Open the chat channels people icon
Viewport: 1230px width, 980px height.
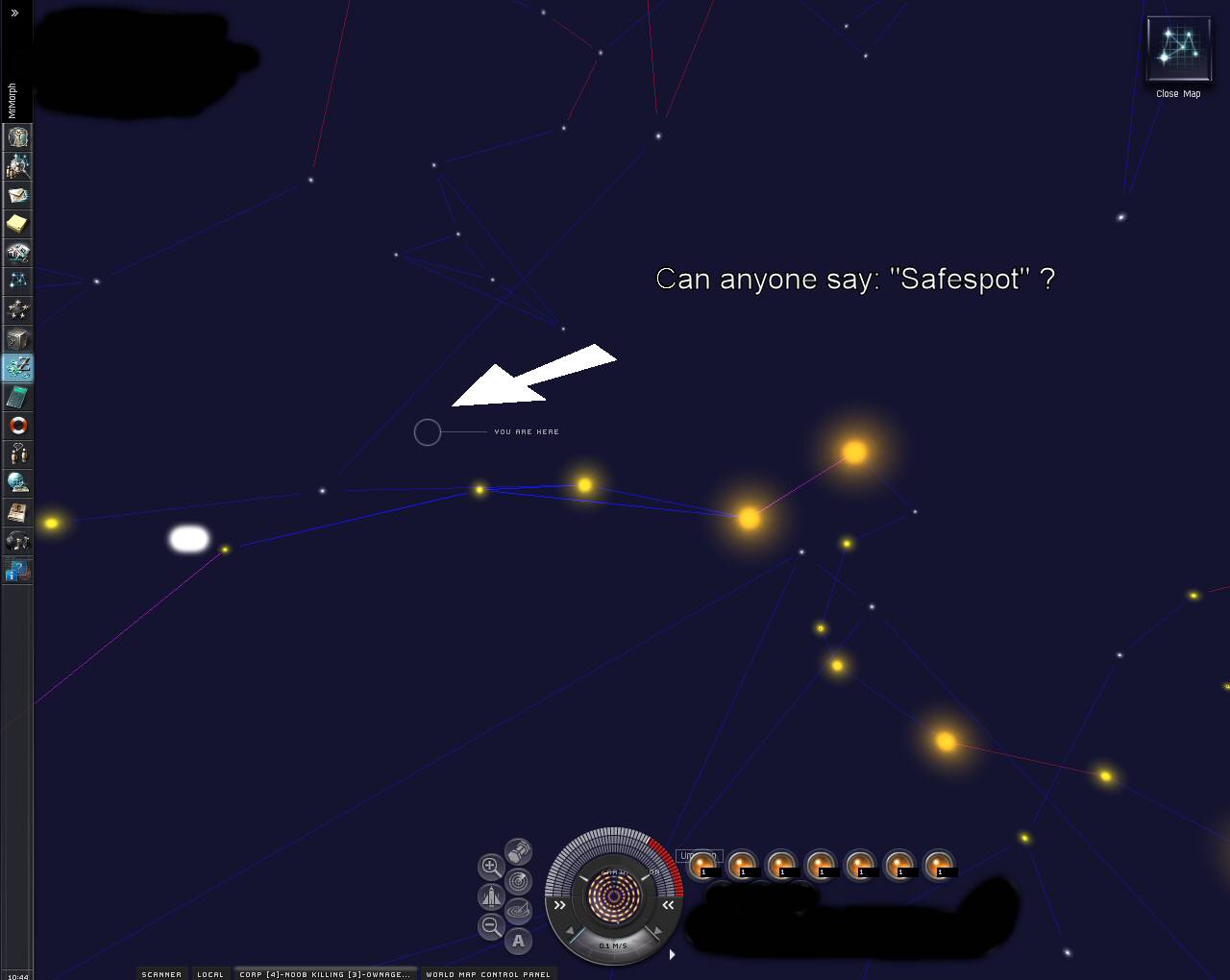click(17, 453)
